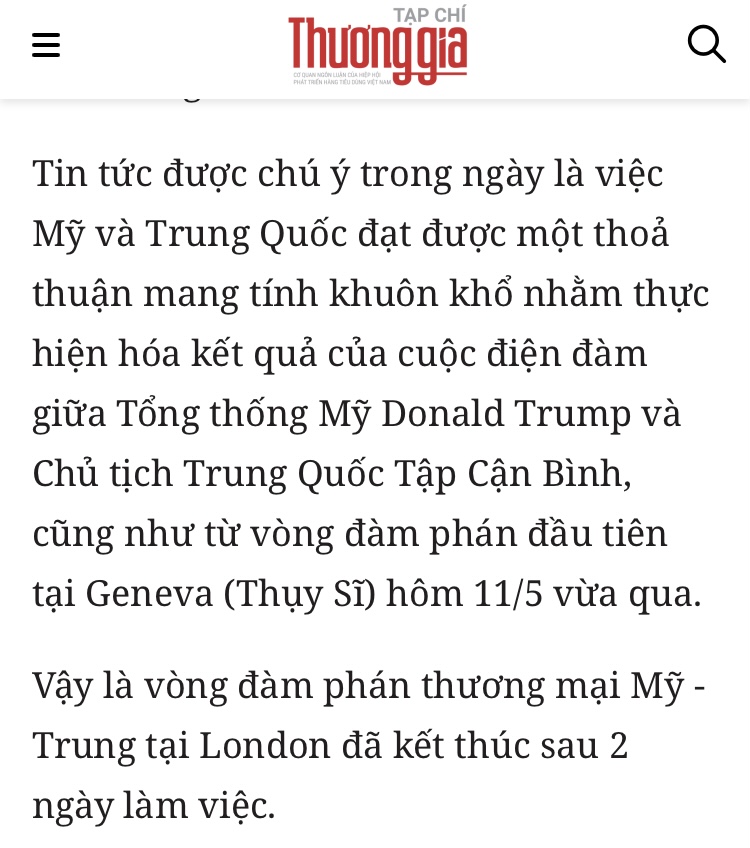Open the search magnifier icon
The image size is (750, 848).
pyautogui.click(x=706, y=44)
